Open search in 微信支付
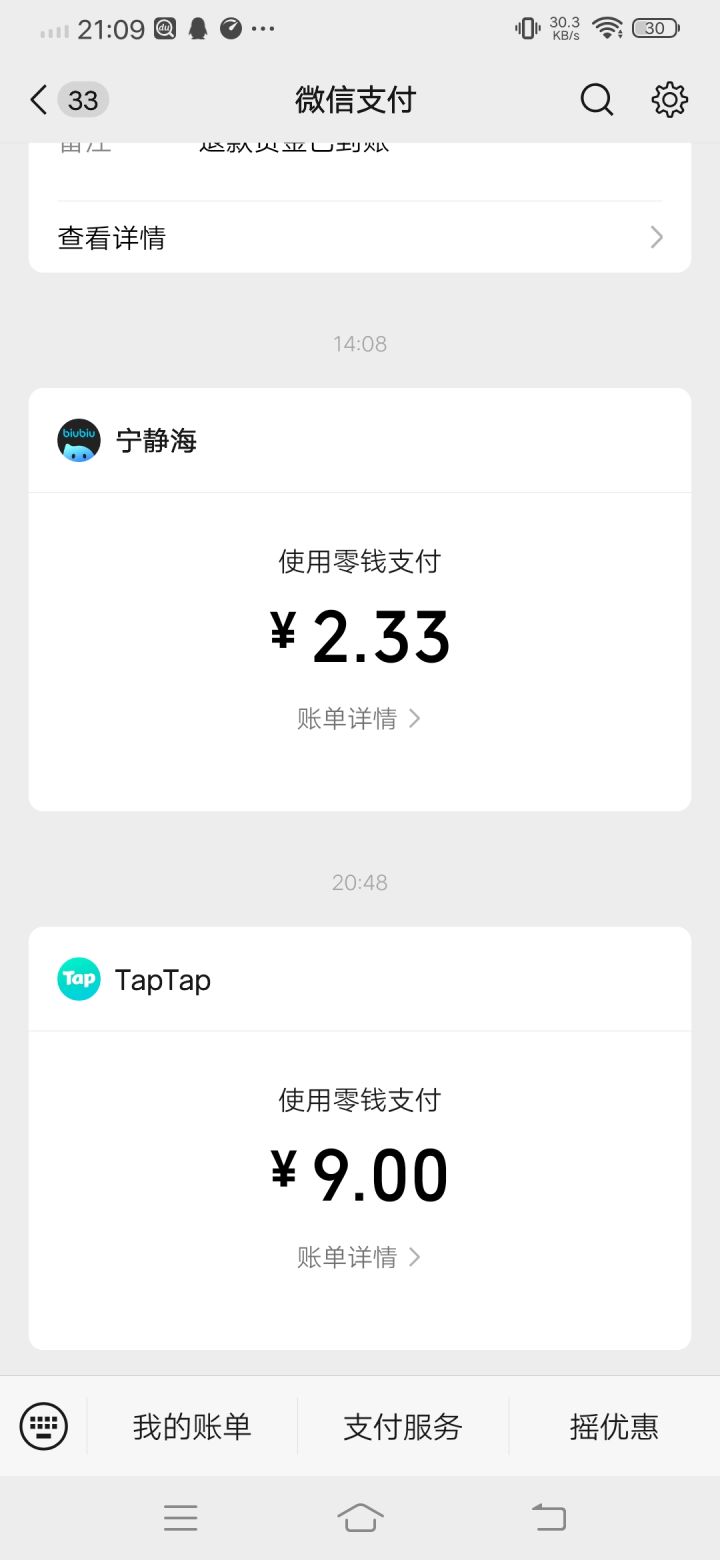 tap(597, 100)
